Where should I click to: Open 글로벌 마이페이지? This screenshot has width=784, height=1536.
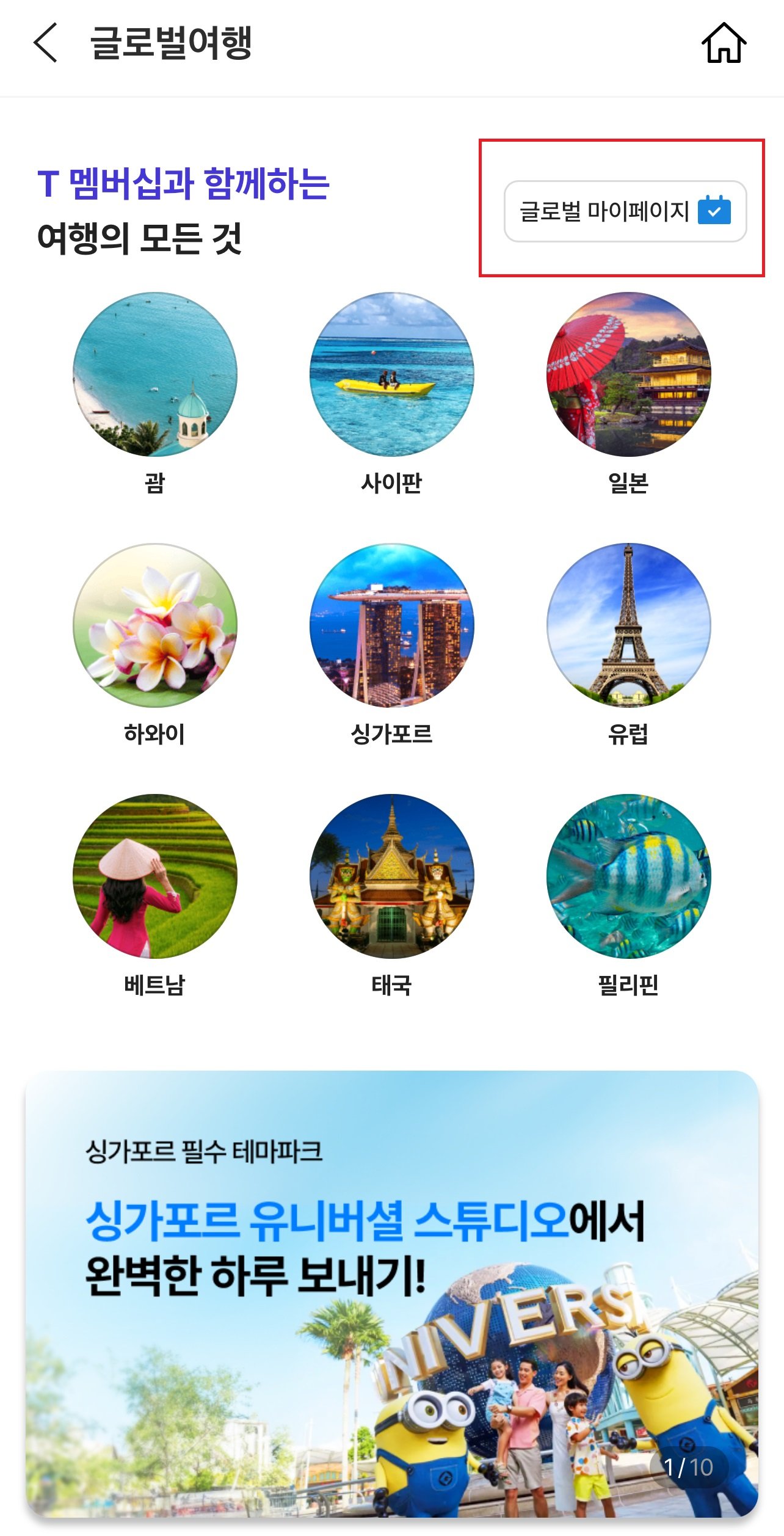pos(625,211)
